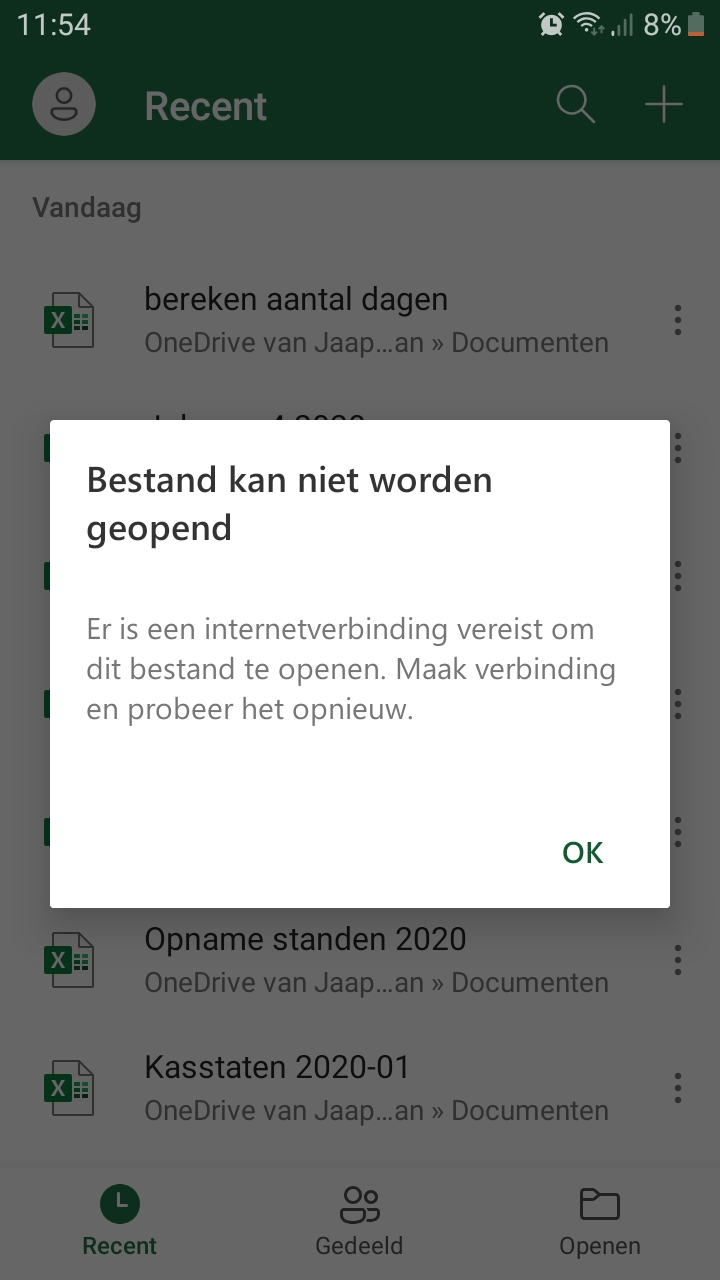
Task: Create a new file with plus icon
Action: pyautogui.click(x=663, y=105)
